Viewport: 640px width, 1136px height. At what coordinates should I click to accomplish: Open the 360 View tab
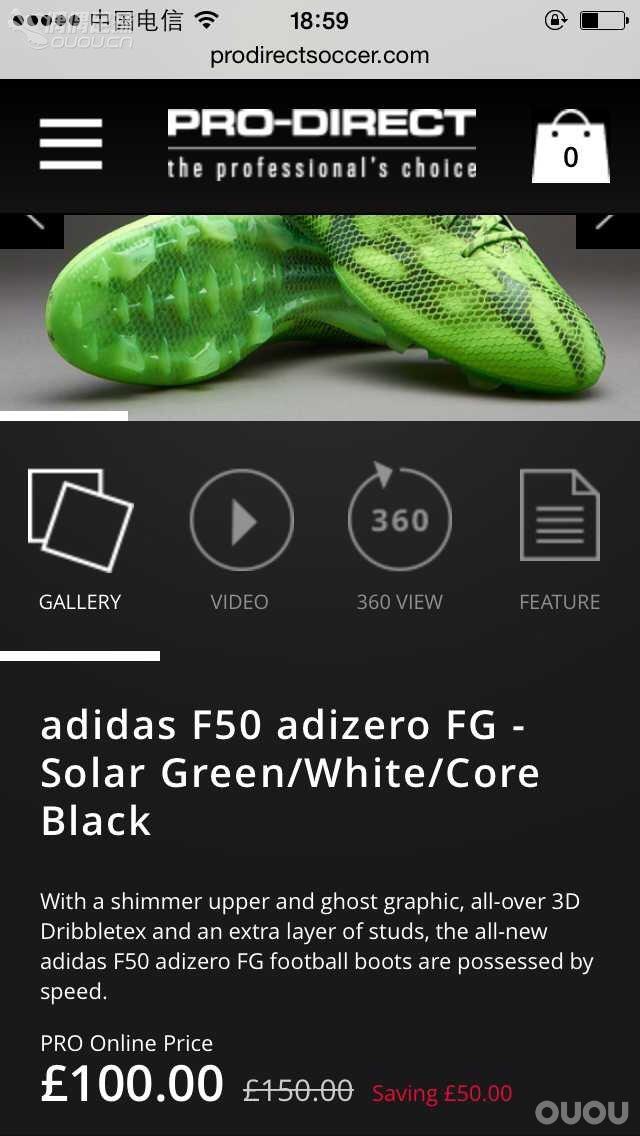click(x=400, y=542)
